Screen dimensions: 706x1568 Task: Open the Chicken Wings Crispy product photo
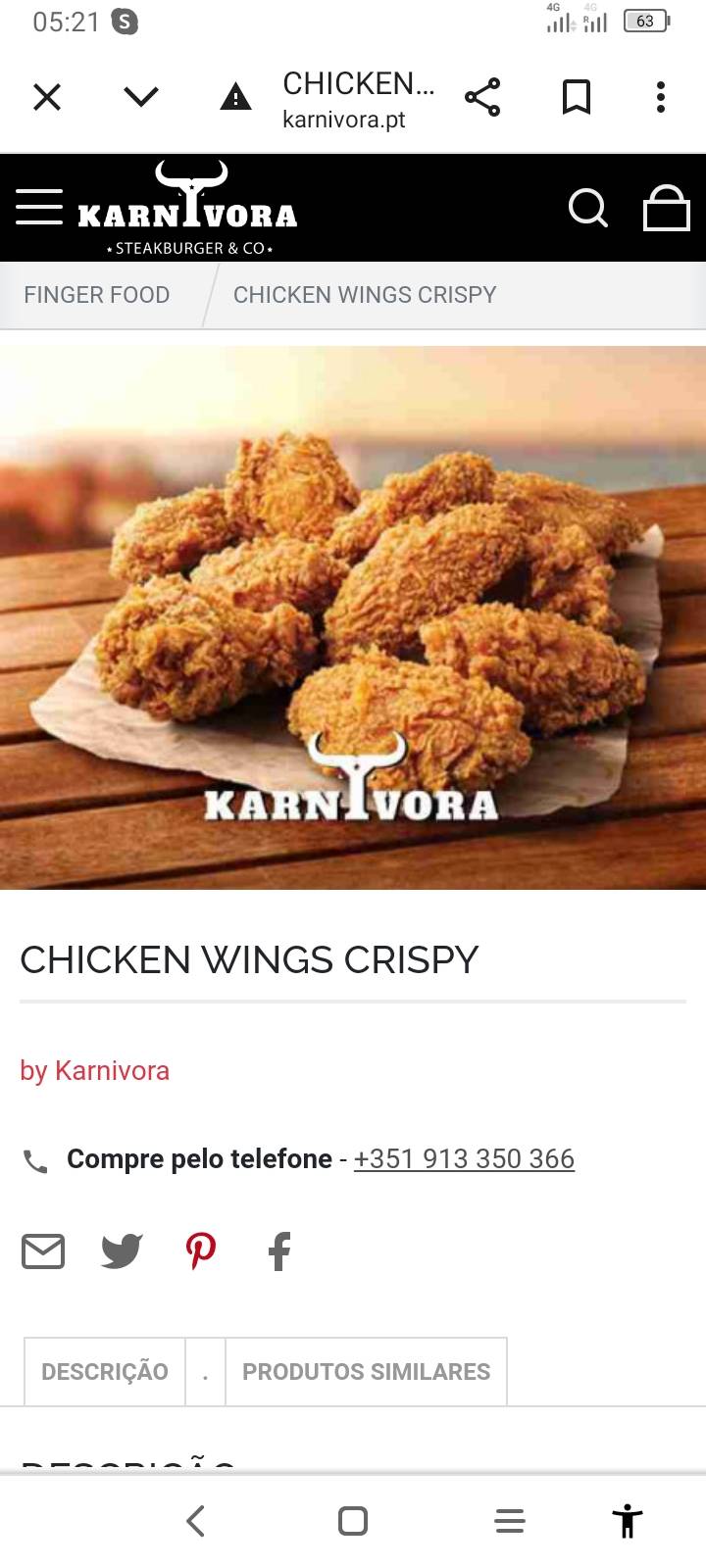pos(353,617)
